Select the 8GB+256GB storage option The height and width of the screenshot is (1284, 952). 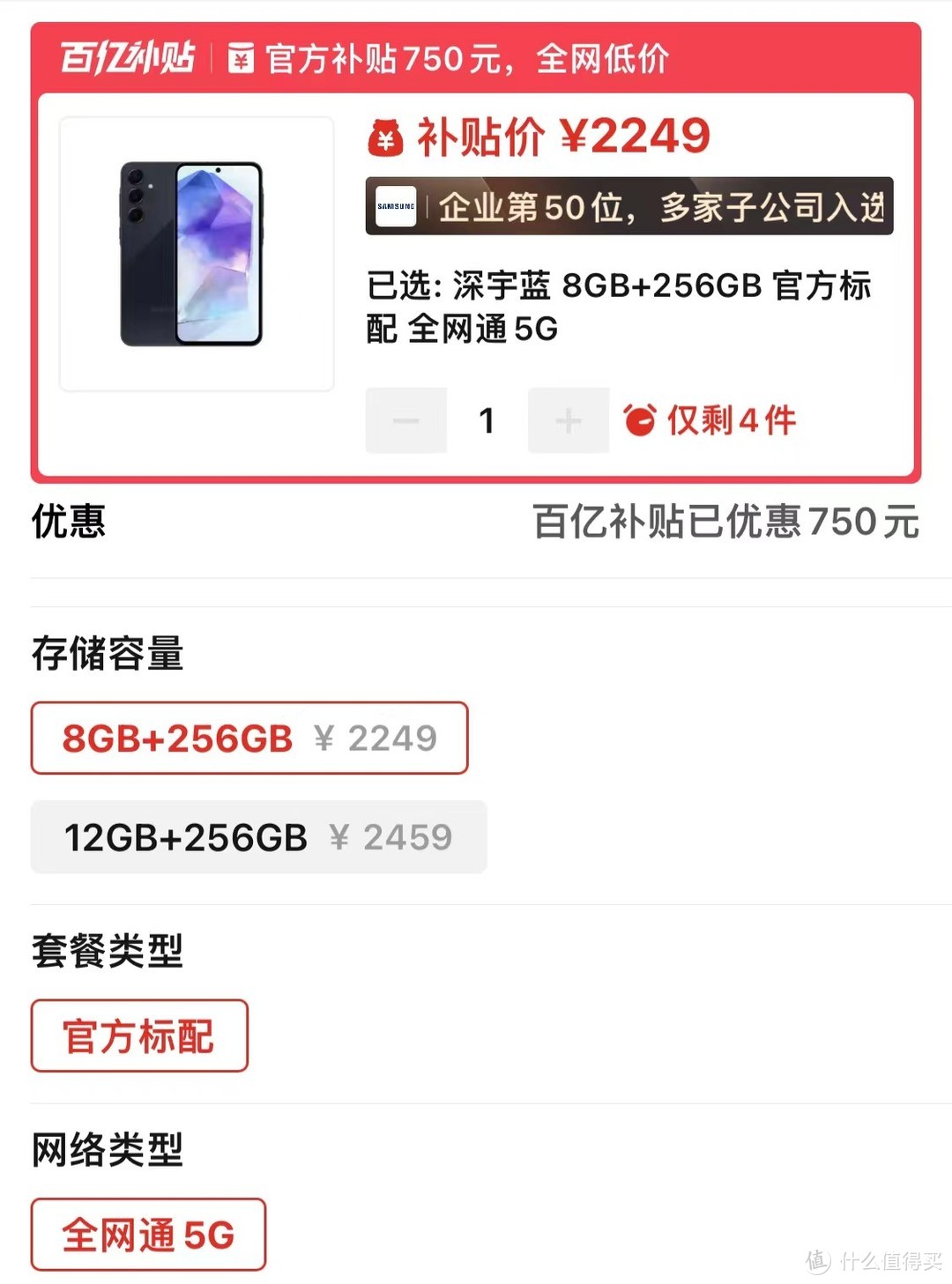[249, 738]
